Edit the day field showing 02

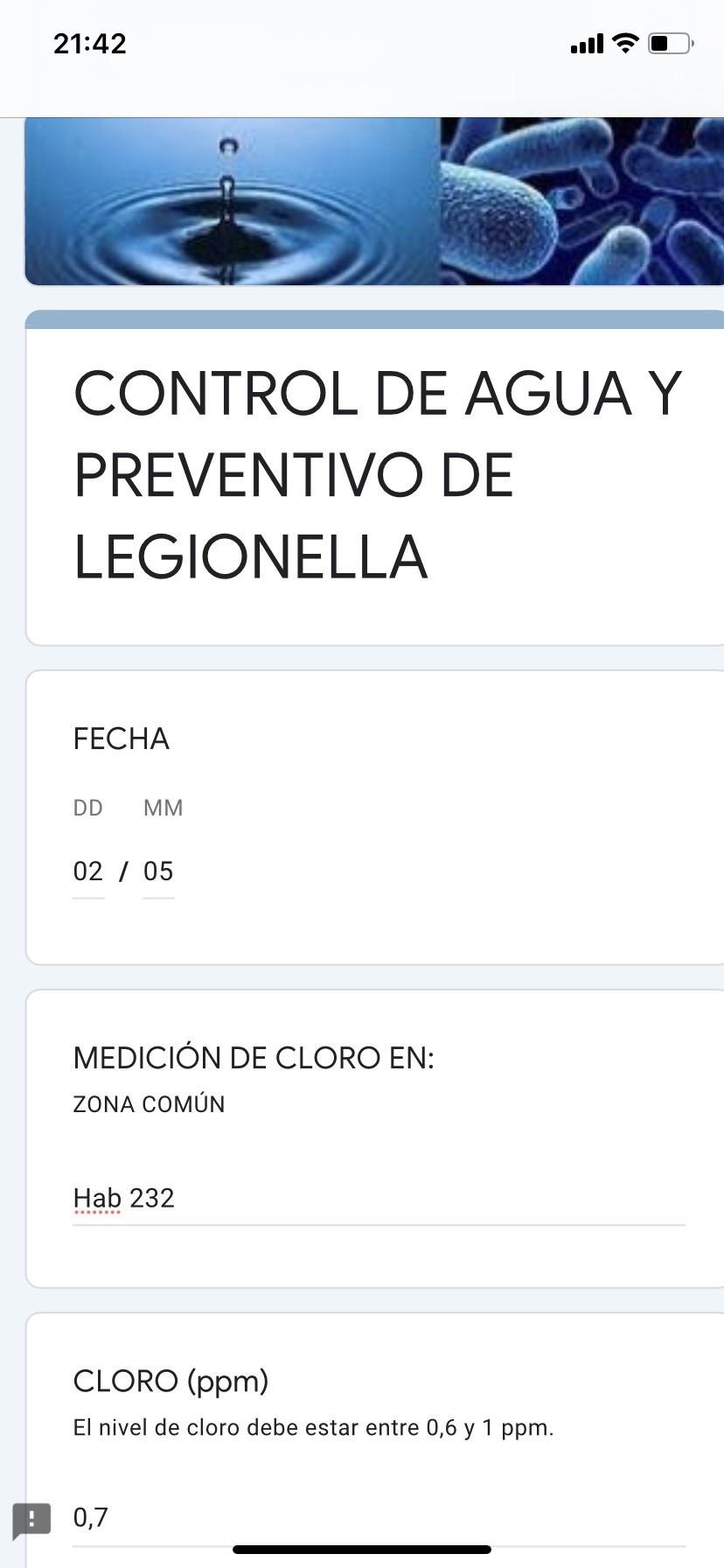coord(88,871)
